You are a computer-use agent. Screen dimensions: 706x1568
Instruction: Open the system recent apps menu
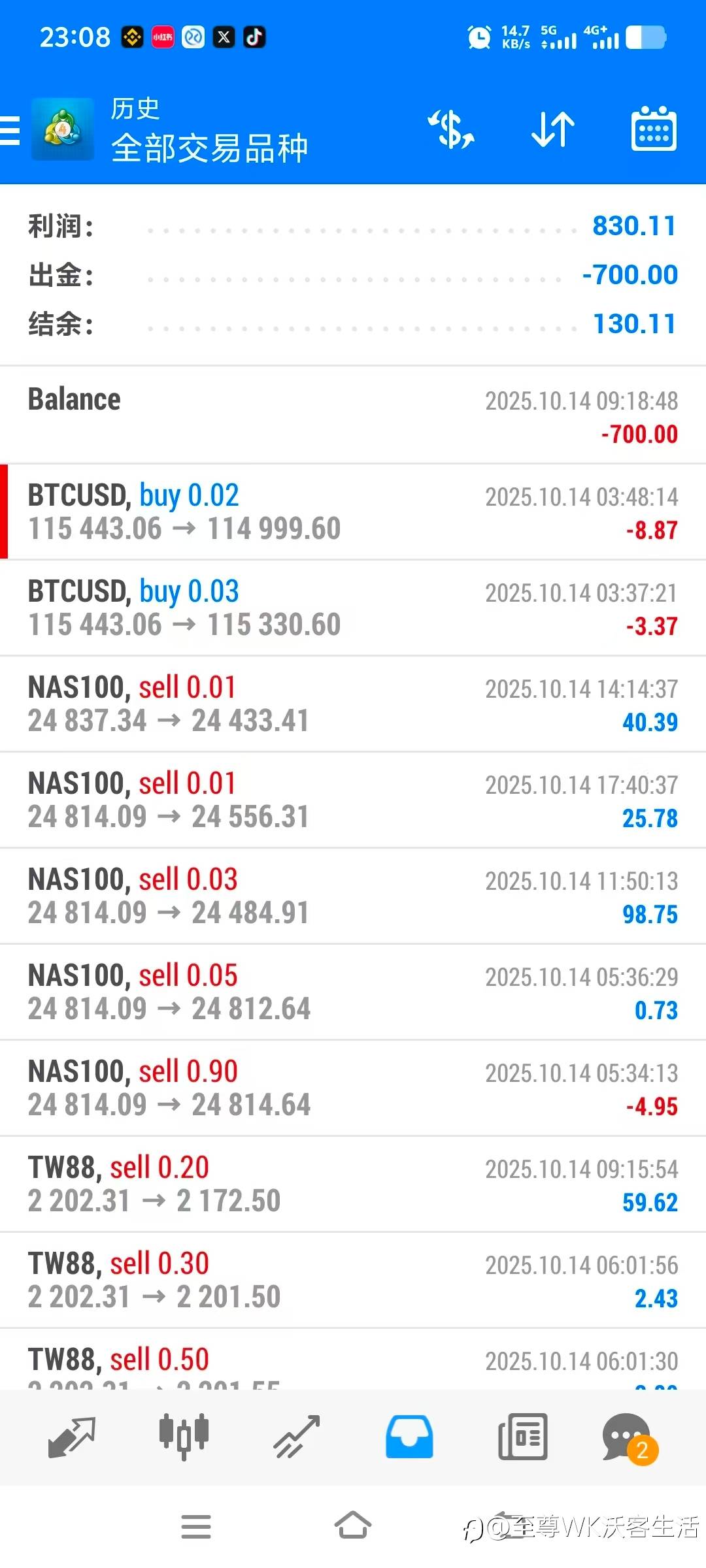196,1526
